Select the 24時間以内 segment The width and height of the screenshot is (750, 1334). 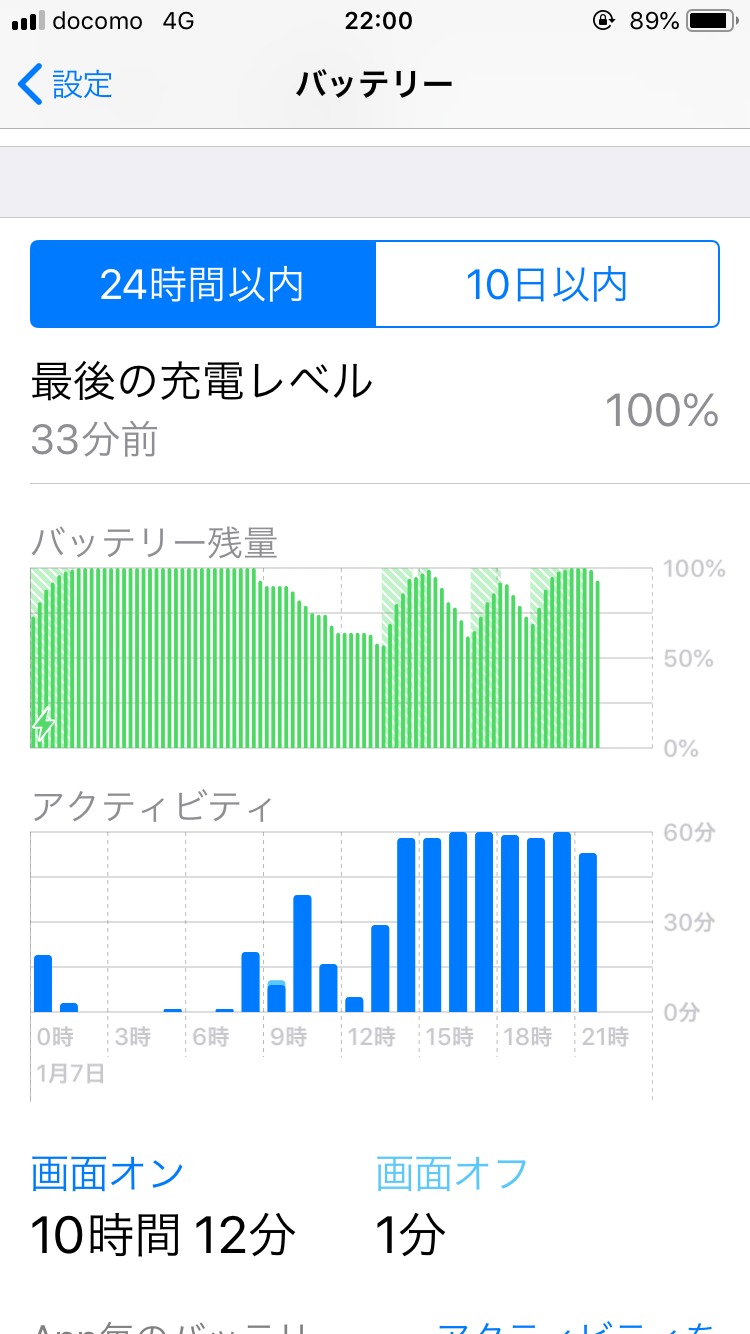pos(203,285)
